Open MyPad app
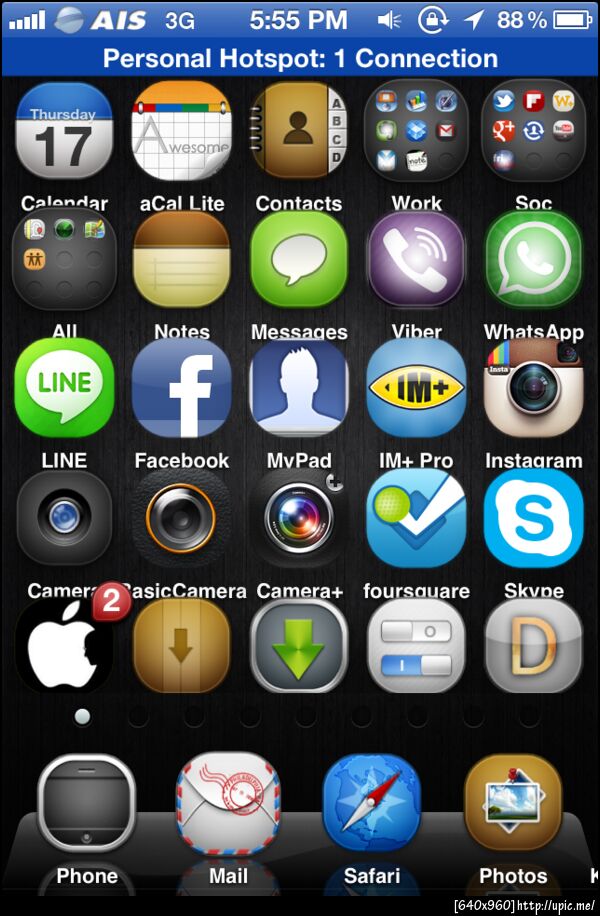The image size is (600, 916). [x=298, y=388]
